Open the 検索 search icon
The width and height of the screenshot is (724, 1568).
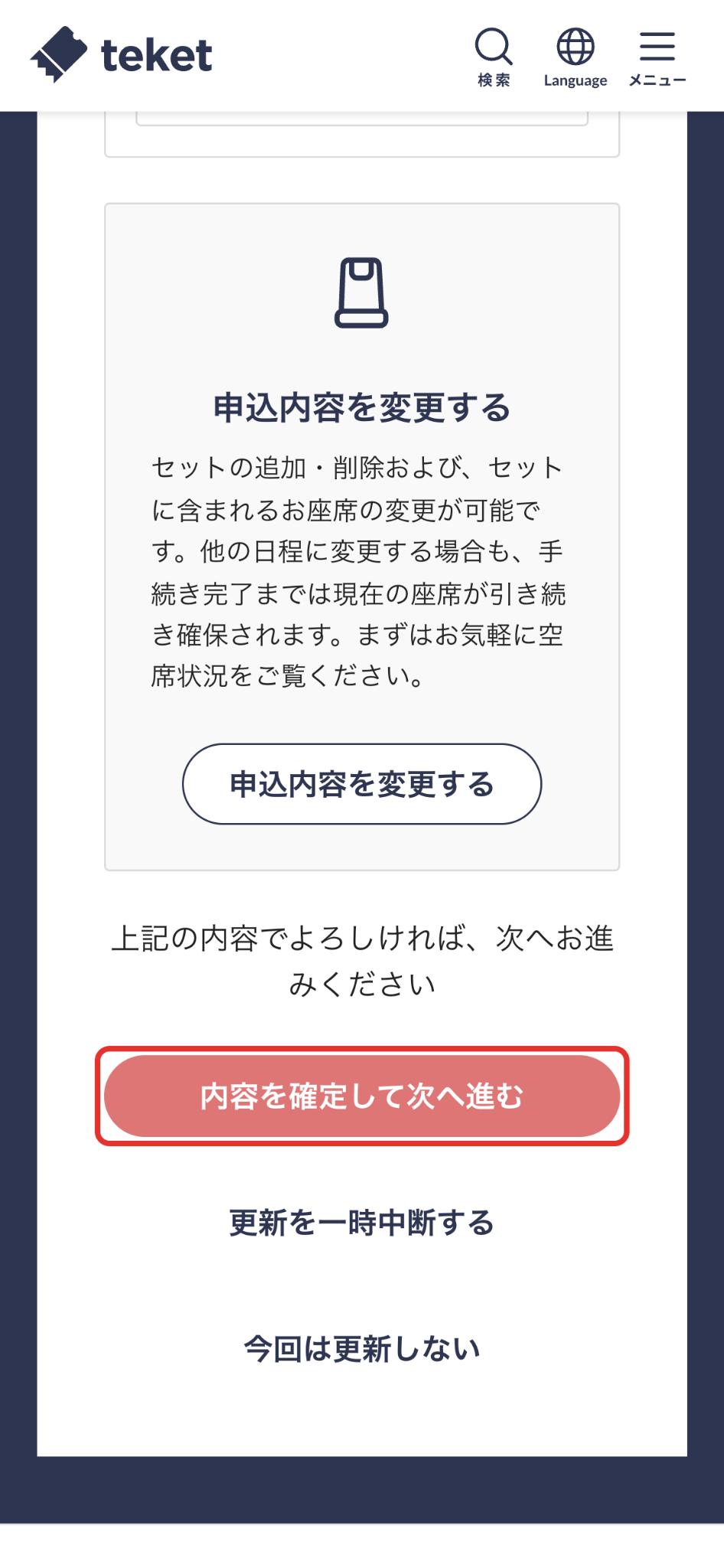point(494,57)
